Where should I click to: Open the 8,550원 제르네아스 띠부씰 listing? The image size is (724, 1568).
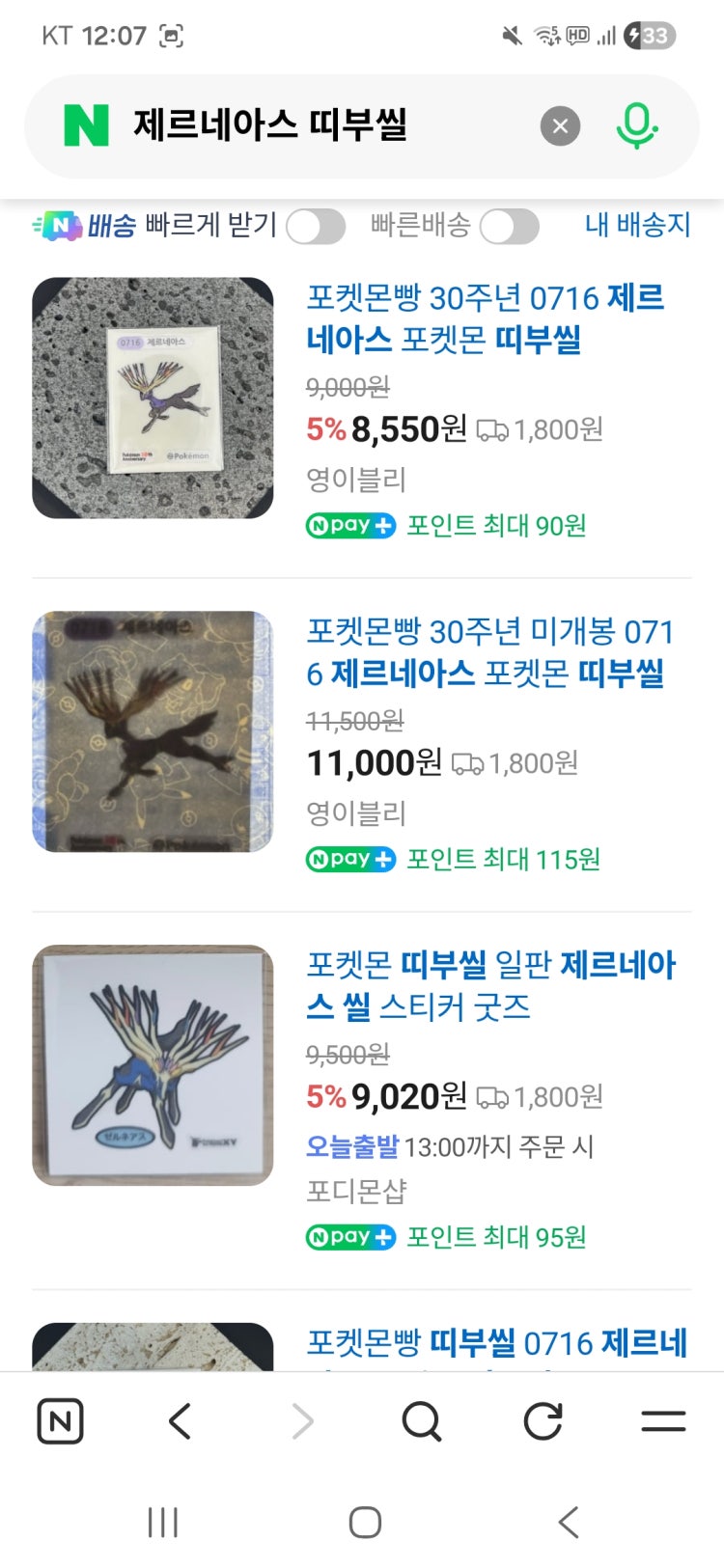click(485, 318)
